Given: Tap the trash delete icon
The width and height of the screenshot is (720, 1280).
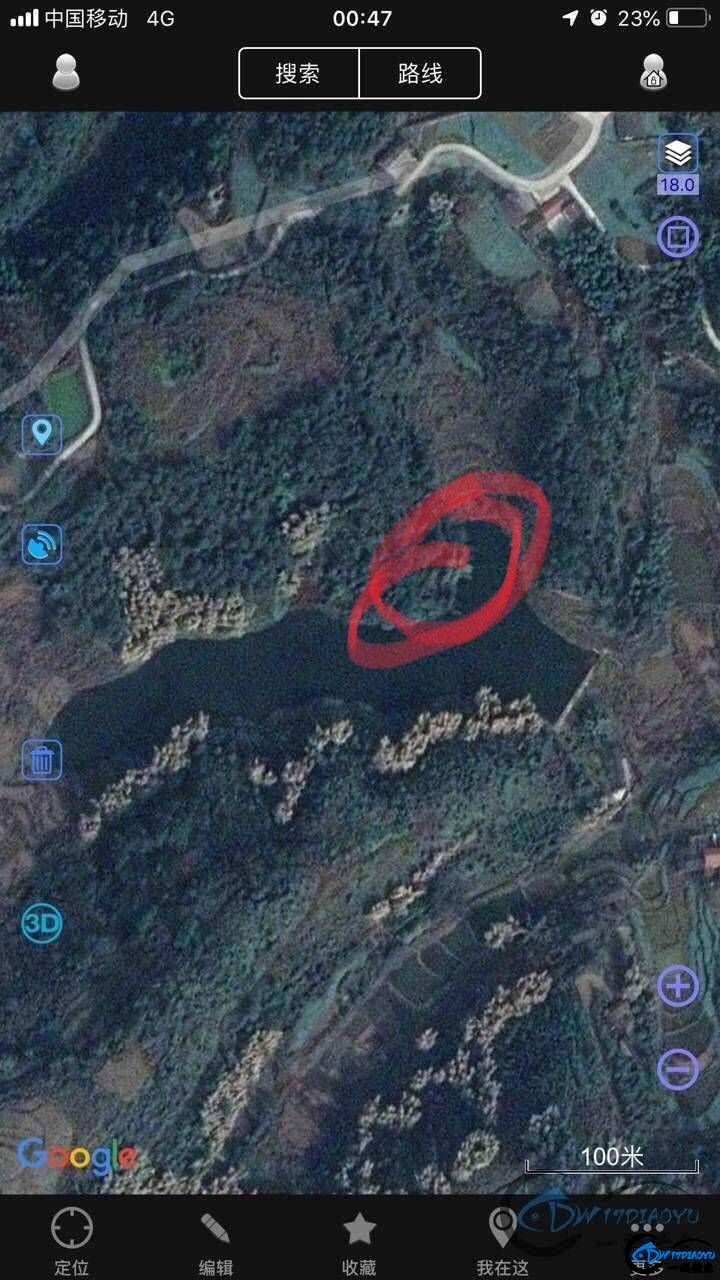Looking at the screenshot, I should tap(42, 760).
